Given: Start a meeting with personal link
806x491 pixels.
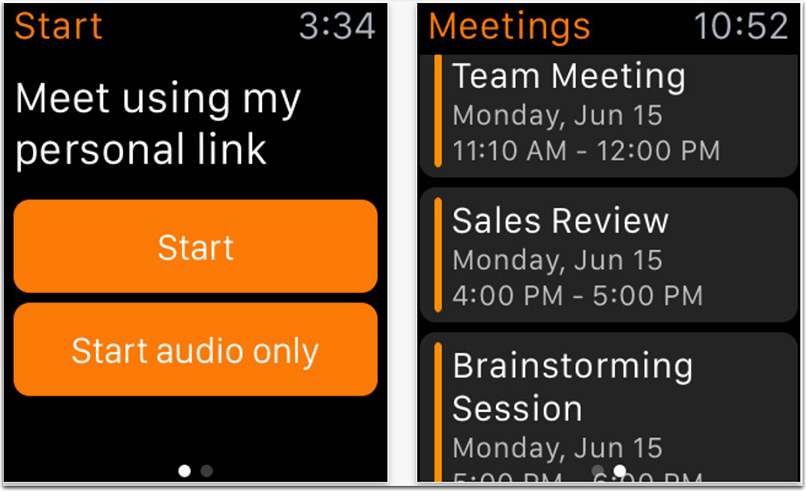Looking at the screenshot, I should click(x=195, y=247).
